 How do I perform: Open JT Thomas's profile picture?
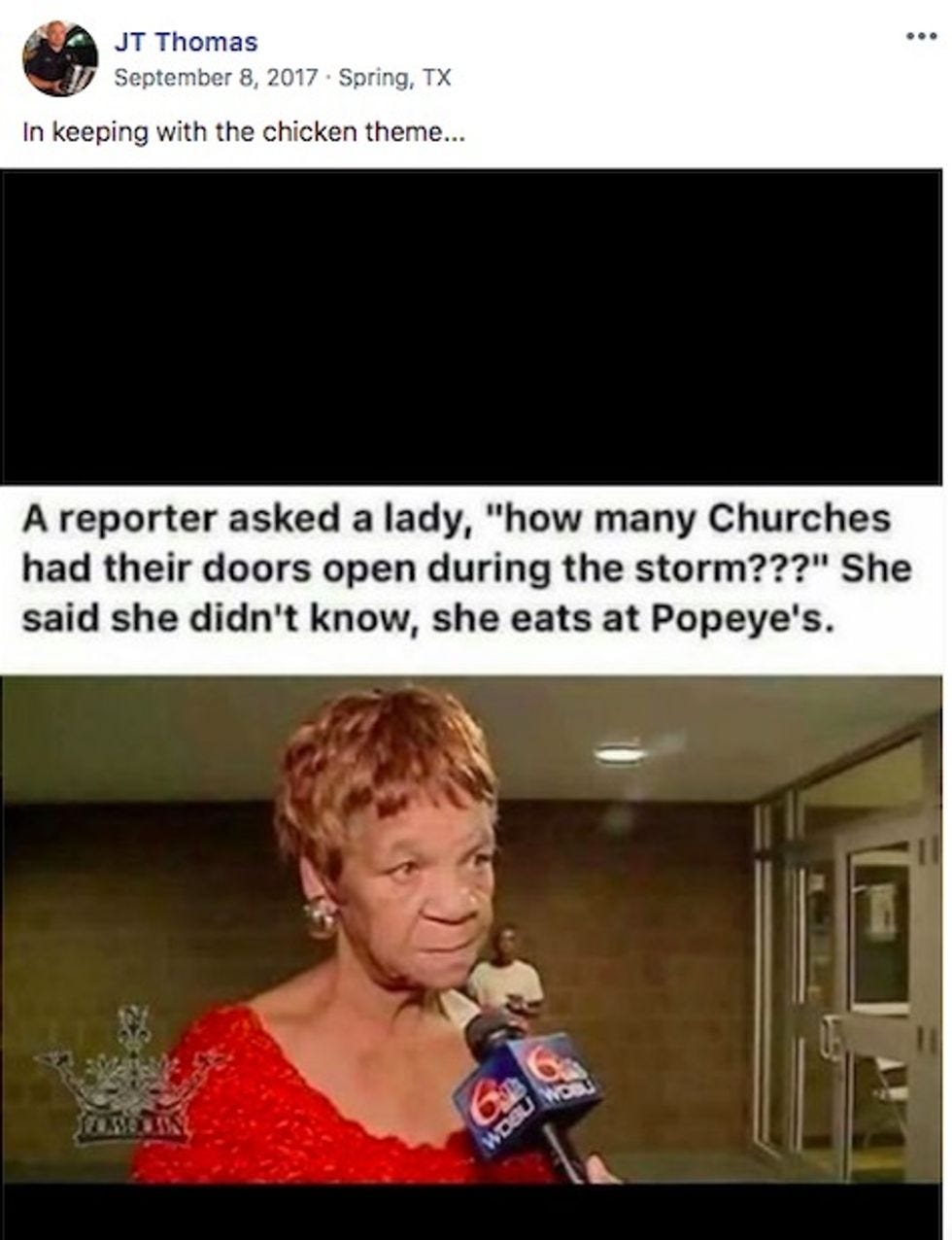click(x=60, y=58)
